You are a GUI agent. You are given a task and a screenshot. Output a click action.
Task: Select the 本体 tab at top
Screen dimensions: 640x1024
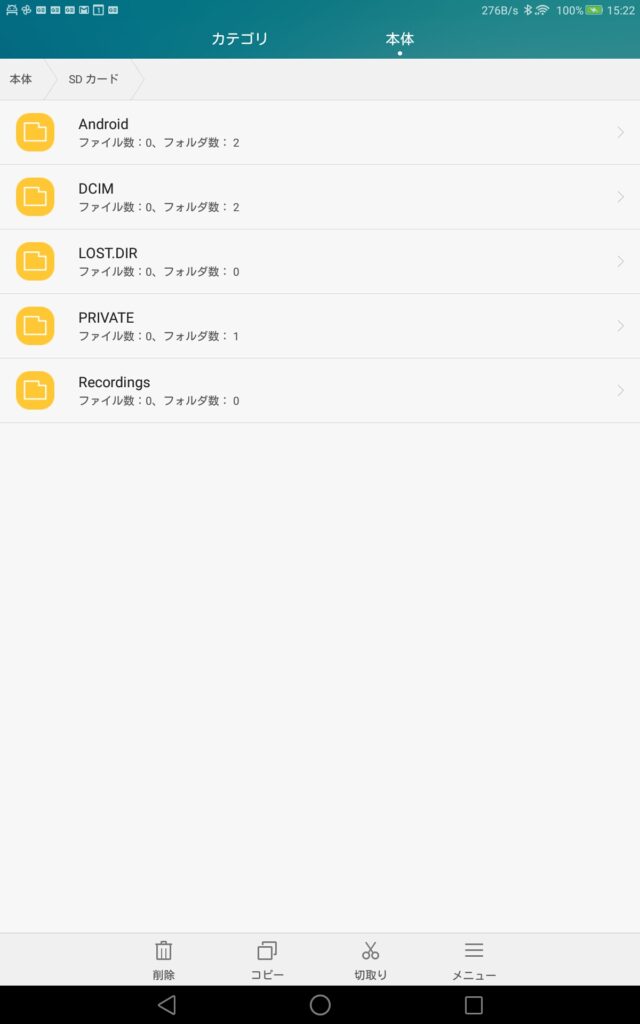[x=400, y=39]
